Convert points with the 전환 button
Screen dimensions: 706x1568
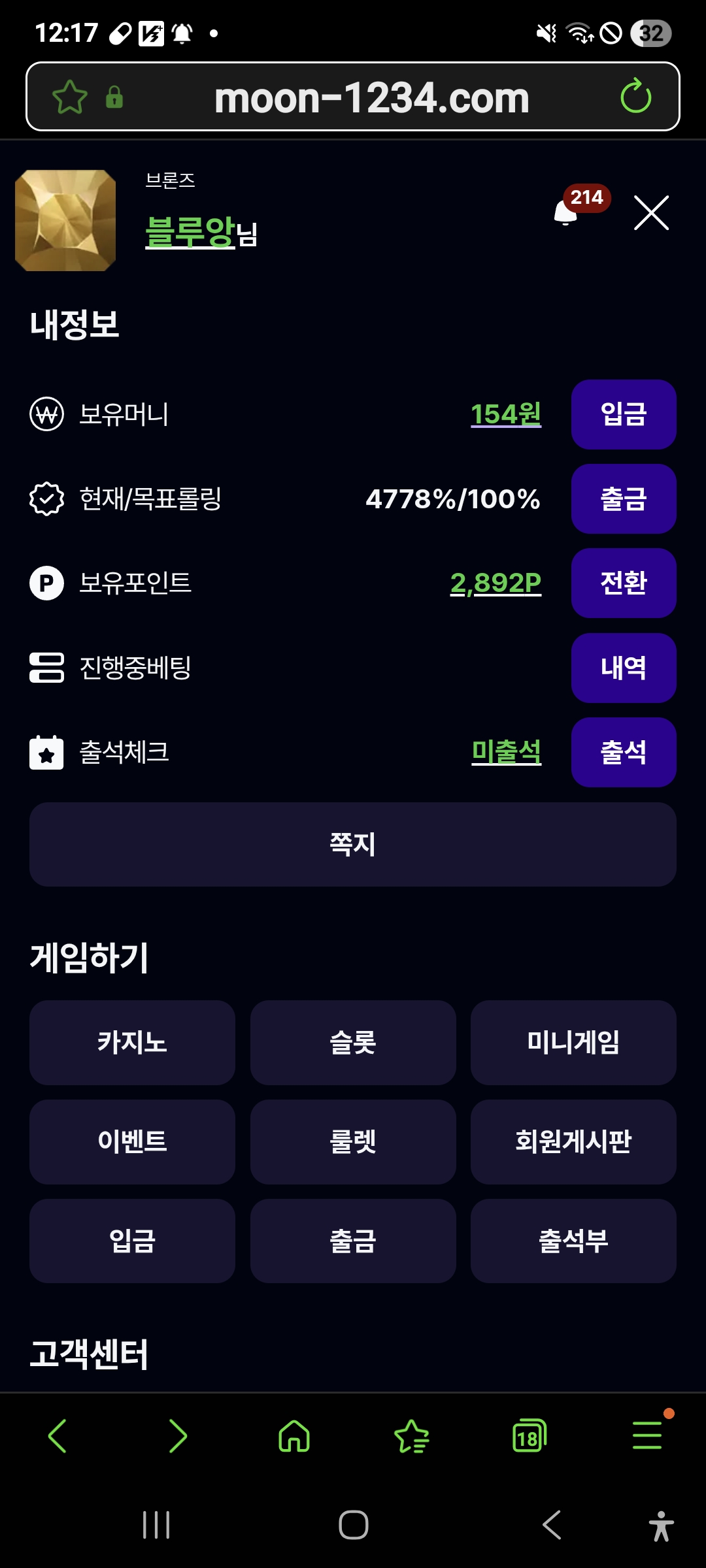pyautogui.click(x=623, y=583)
